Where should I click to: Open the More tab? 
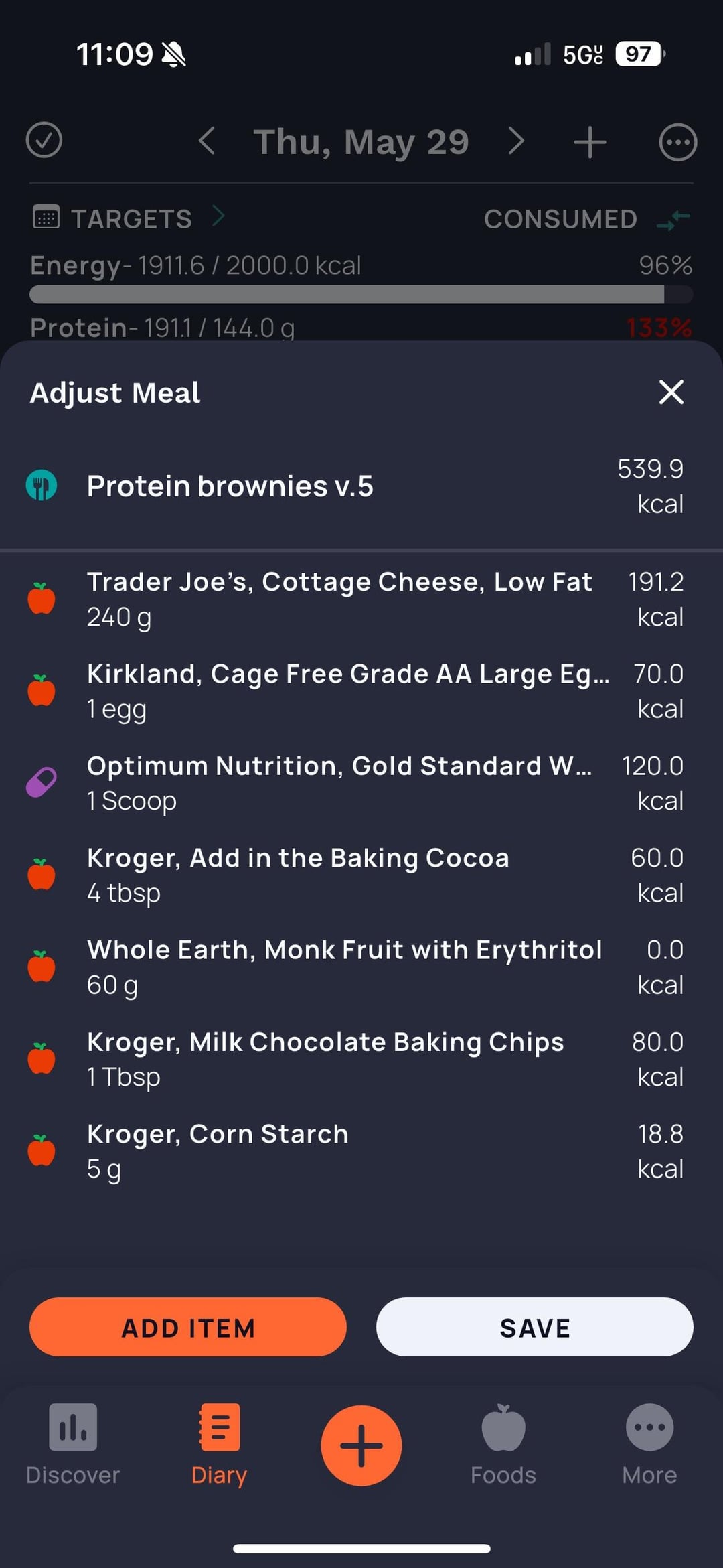(x=649, y=1445)
